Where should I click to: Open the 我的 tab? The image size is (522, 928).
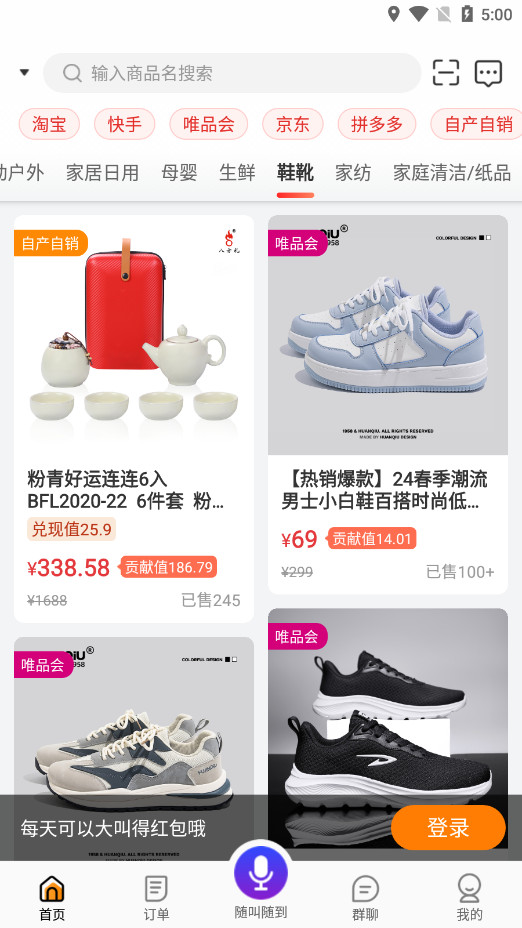coord(469,898)
